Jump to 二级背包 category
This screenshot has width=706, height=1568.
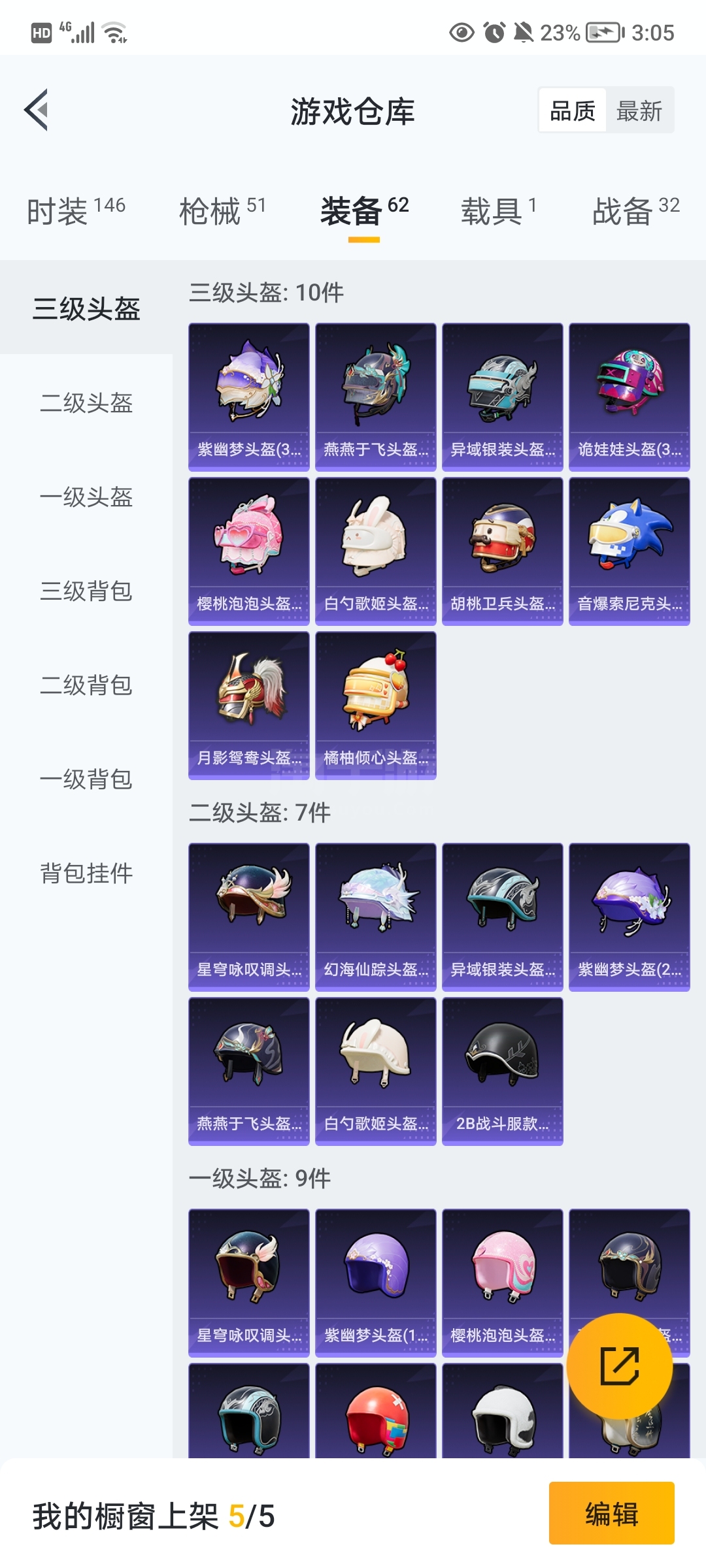click(x=86, y=685)
